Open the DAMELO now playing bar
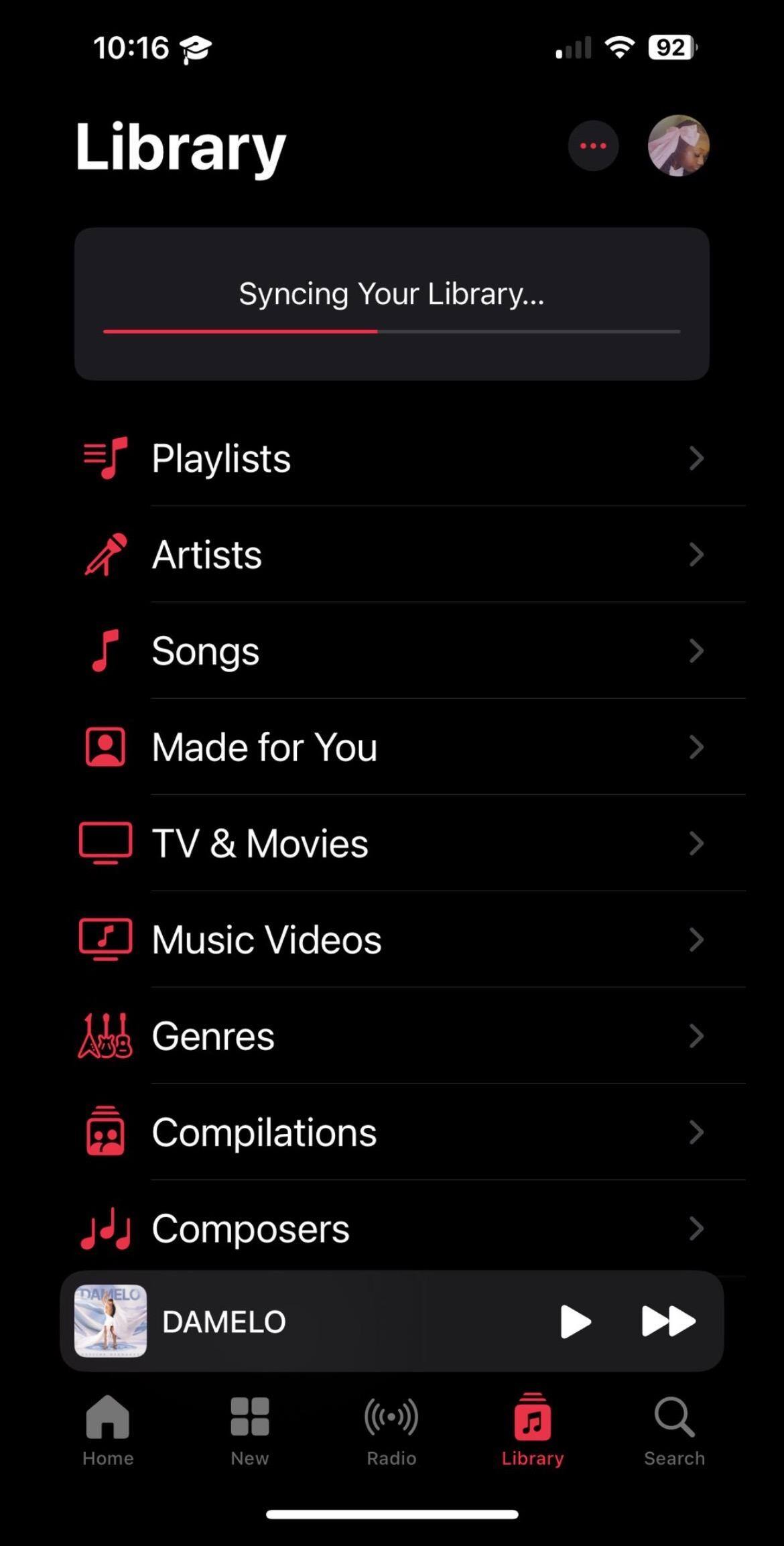Screen dimensions: 784x1546 coord(335,1322)
